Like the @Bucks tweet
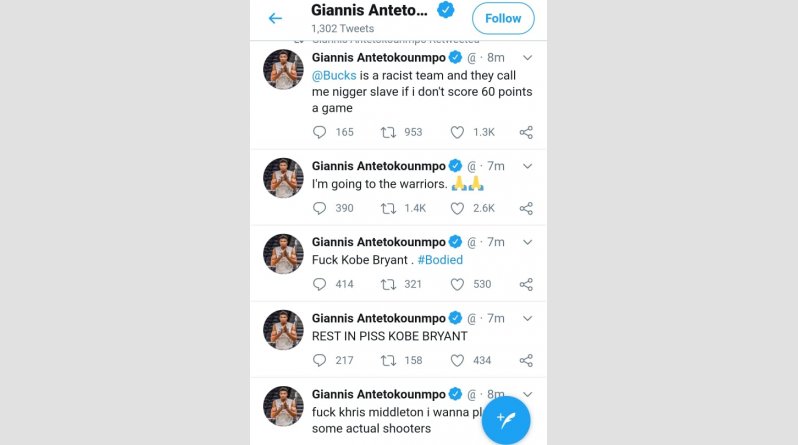 point(457,132)
